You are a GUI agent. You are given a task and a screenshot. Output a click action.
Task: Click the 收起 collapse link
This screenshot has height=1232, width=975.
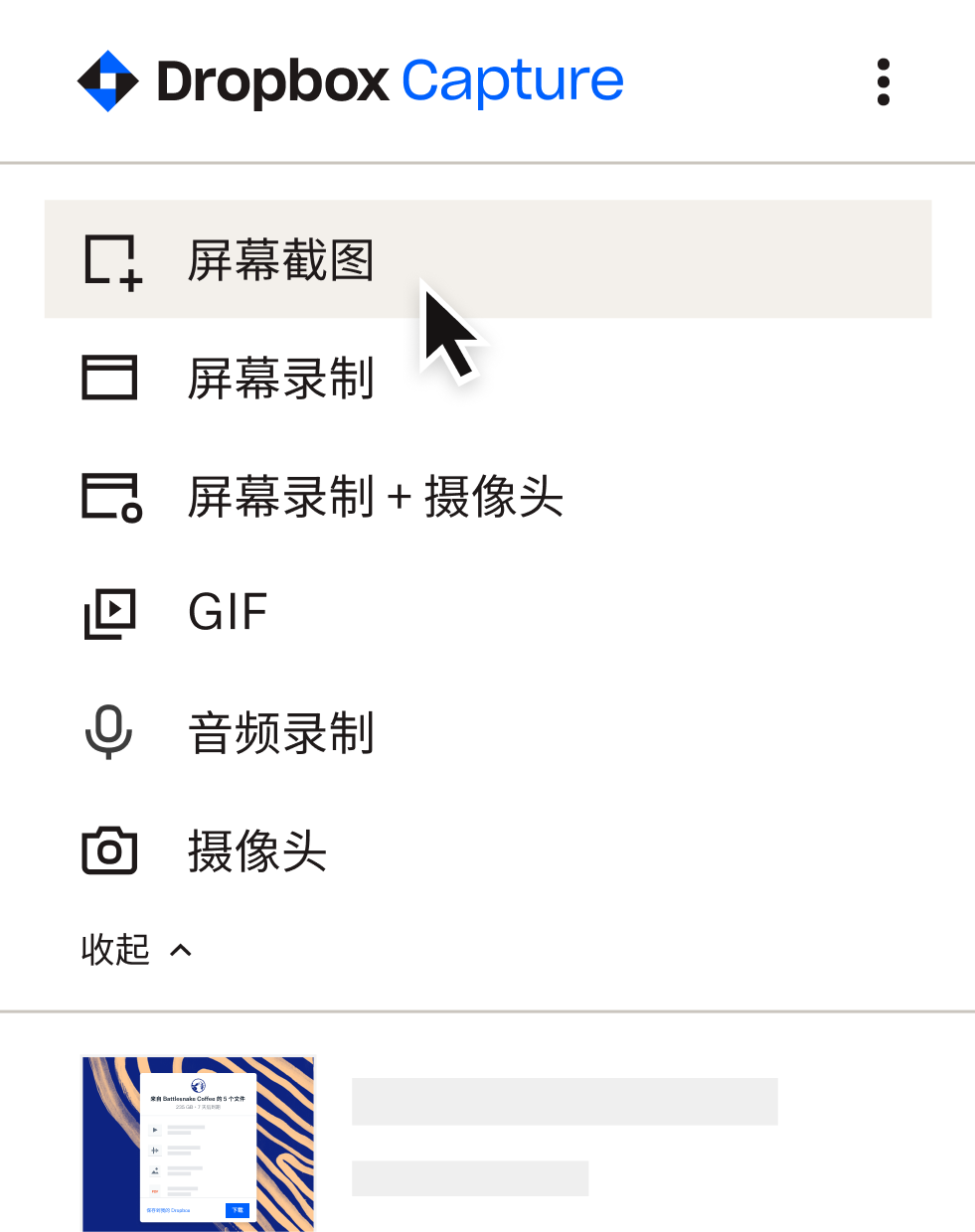[x=113, y=950]
